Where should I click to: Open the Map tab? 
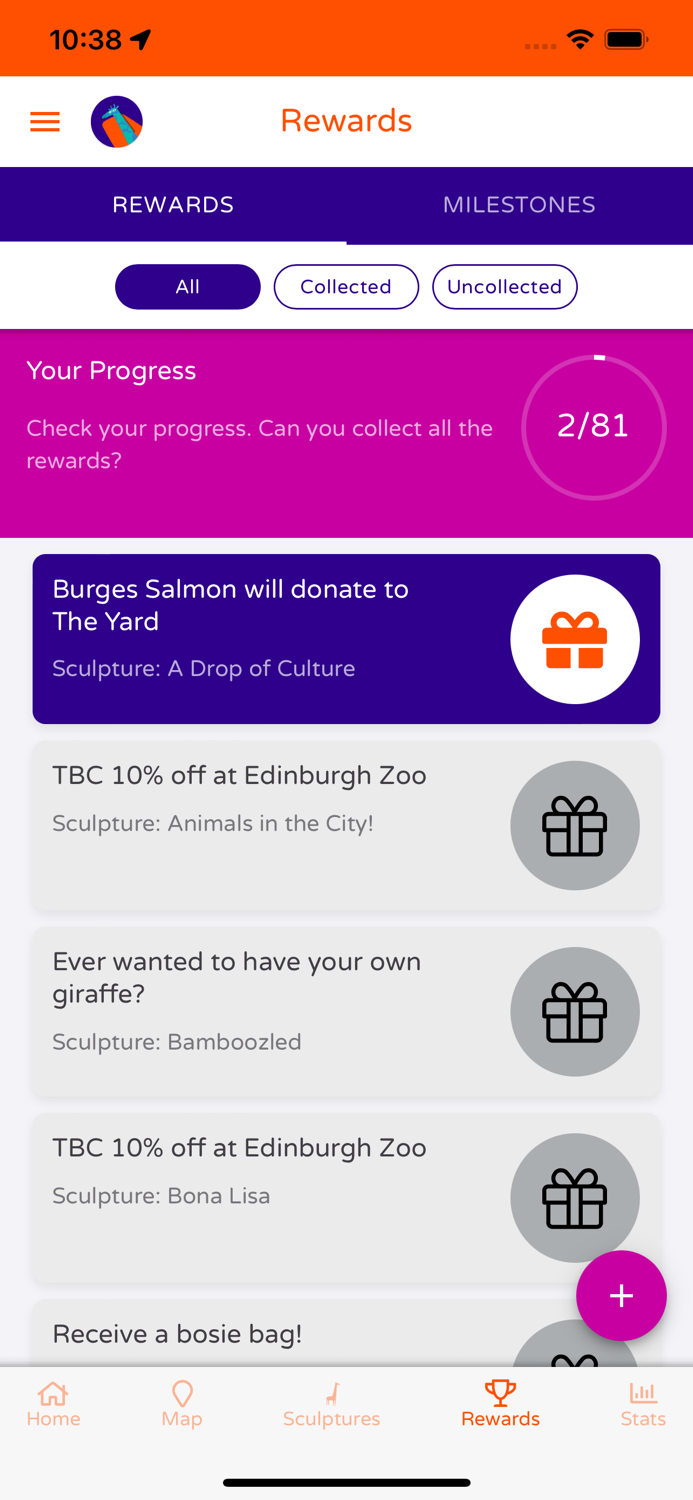pyautogui.click(x=182, y=1405)
